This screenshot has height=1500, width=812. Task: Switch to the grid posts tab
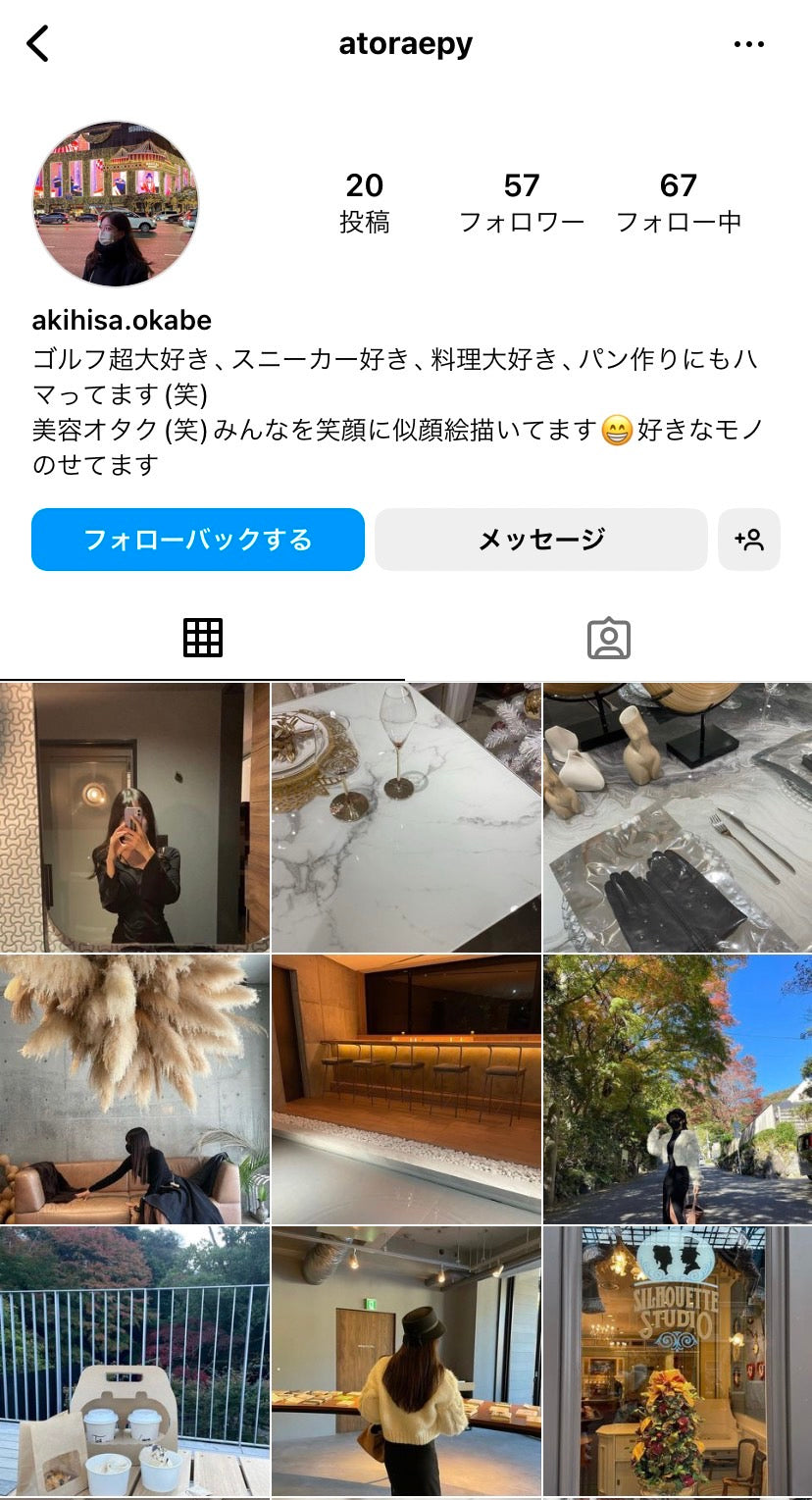(x=203, y=639)
